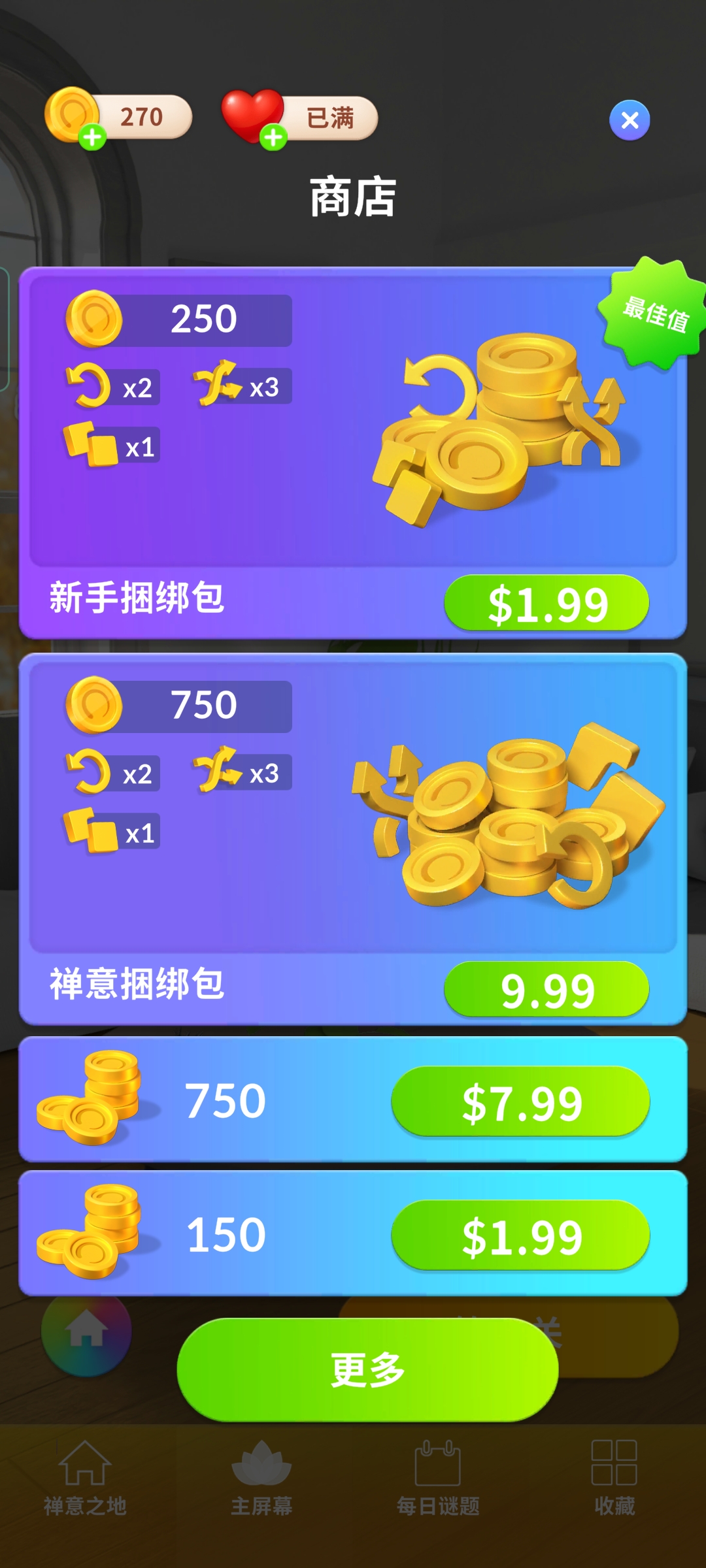Image resolution: width=706 pixels, height=1568 pixels.
Task: Close the 商店 shop dialog
Action: [630, 120]
